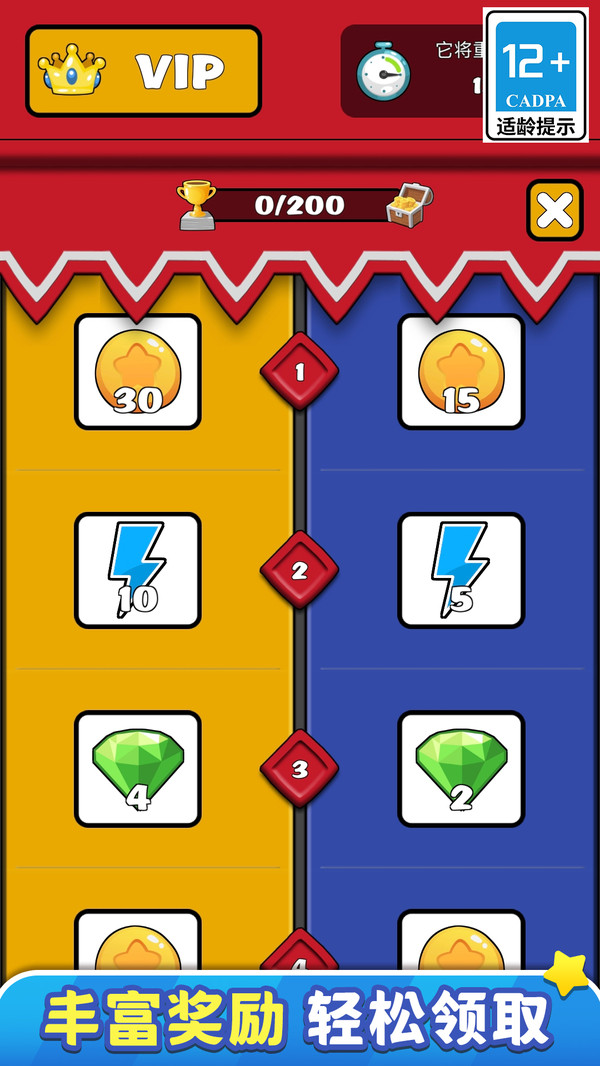Screen dimensions: 600x1066
Task: Open the VIP crown button
Action: coord(143,71)
